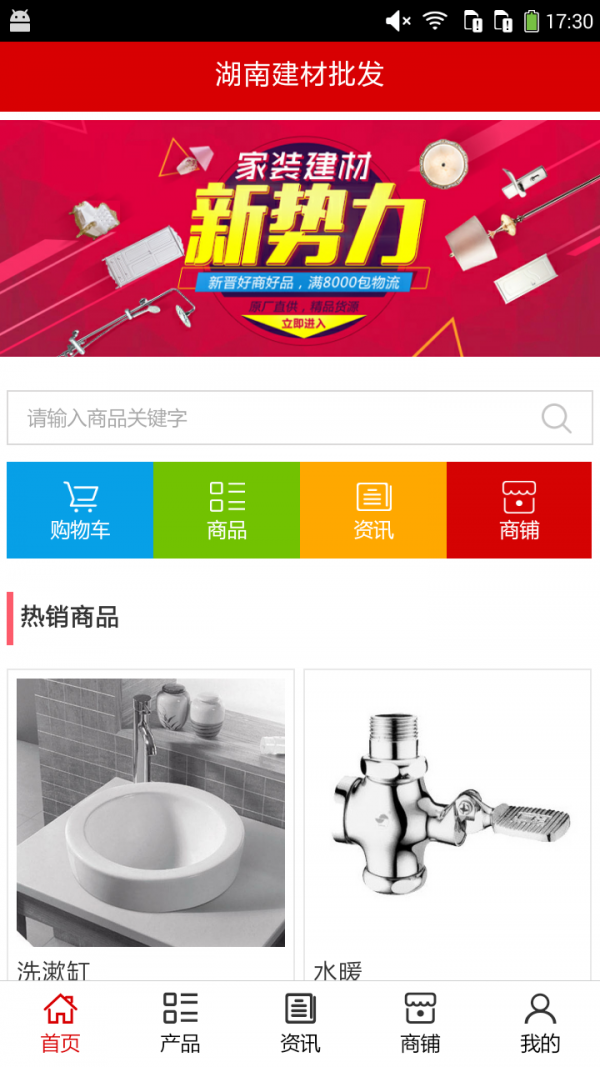Tap the magnifier search icon

(556, 418)
